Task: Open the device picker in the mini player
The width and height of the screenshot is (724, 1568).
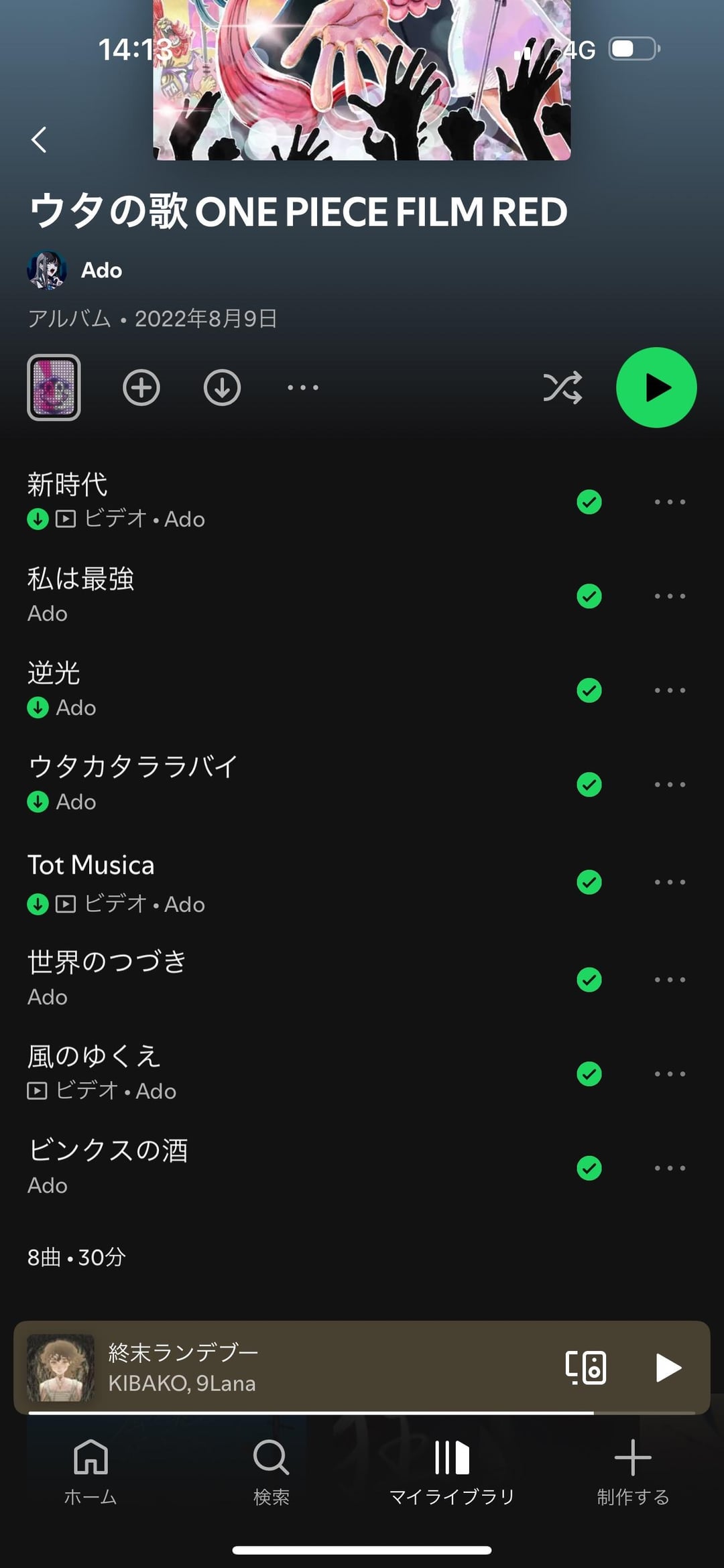Action: (x=586, y=1367)
